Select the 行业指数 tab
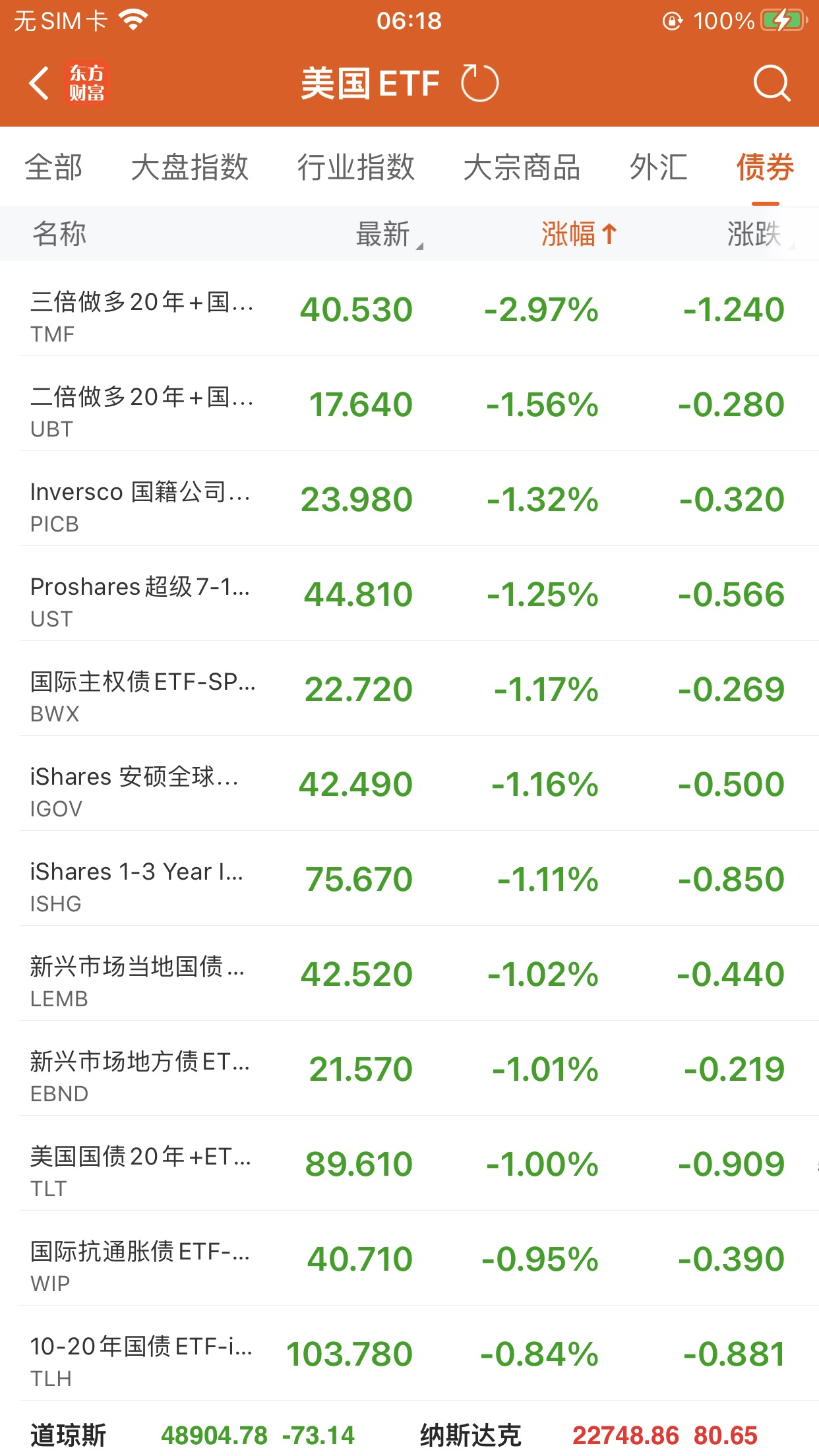 356,167
